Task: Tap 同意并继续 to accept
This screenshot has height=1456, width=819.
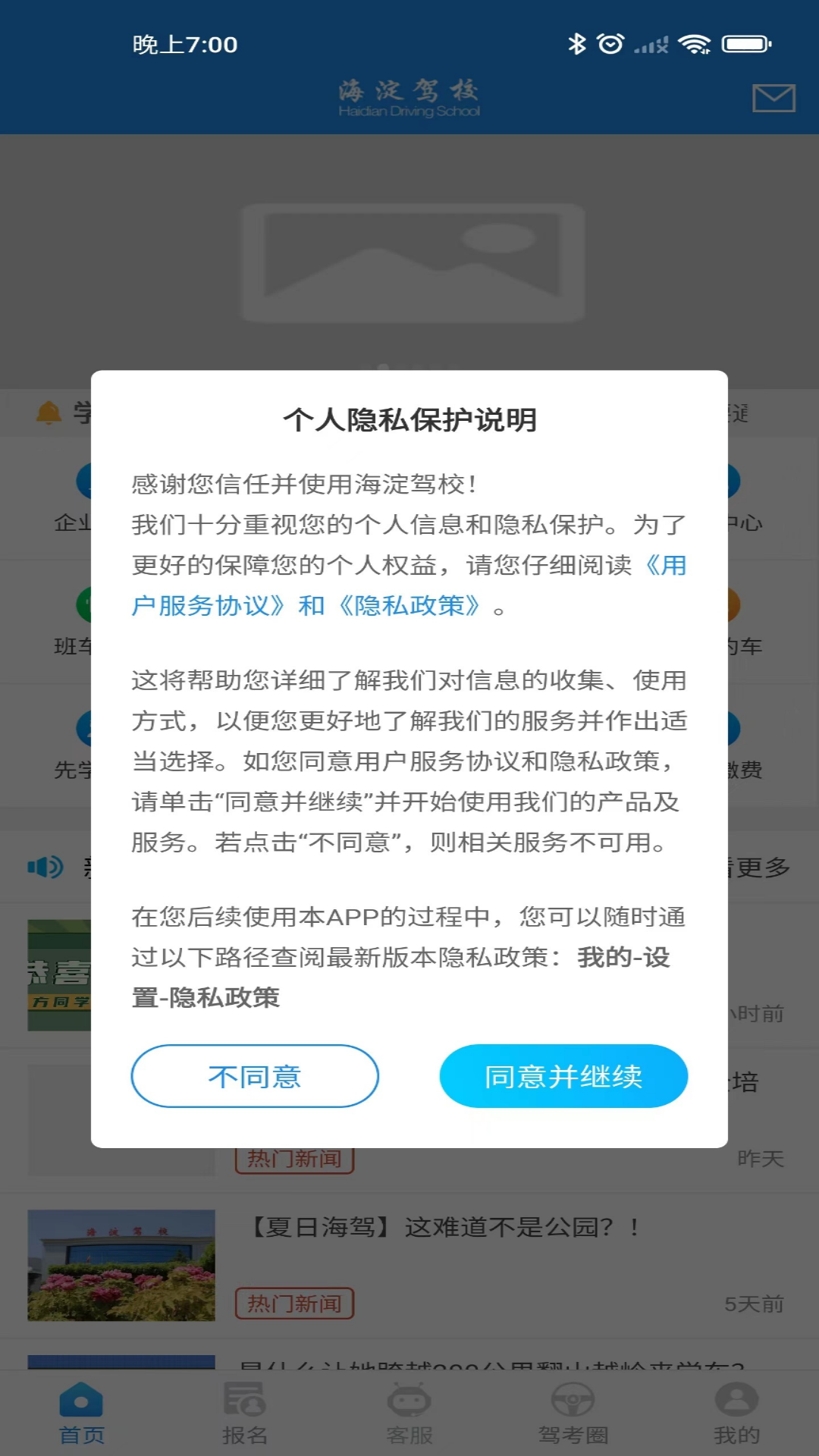Action: pos(563,1076)
